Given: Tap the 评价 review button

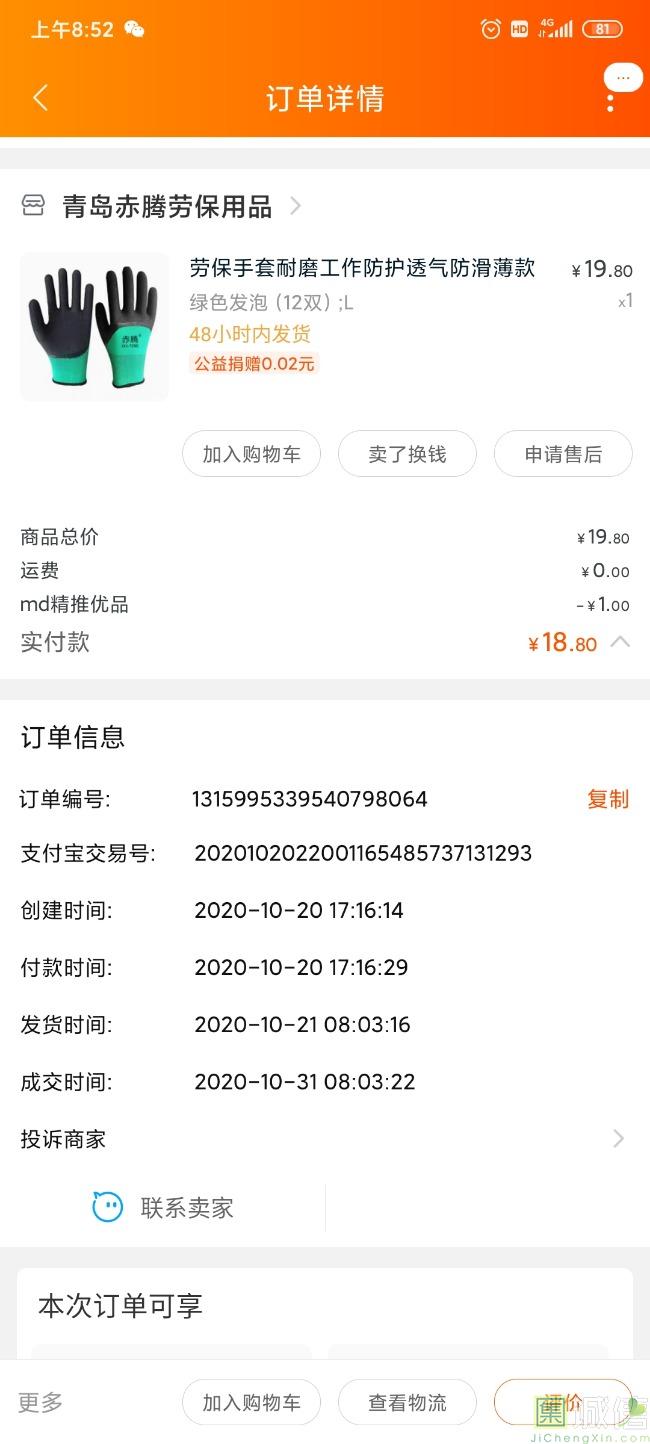Looking at the screenshot, I should 562,1402.
